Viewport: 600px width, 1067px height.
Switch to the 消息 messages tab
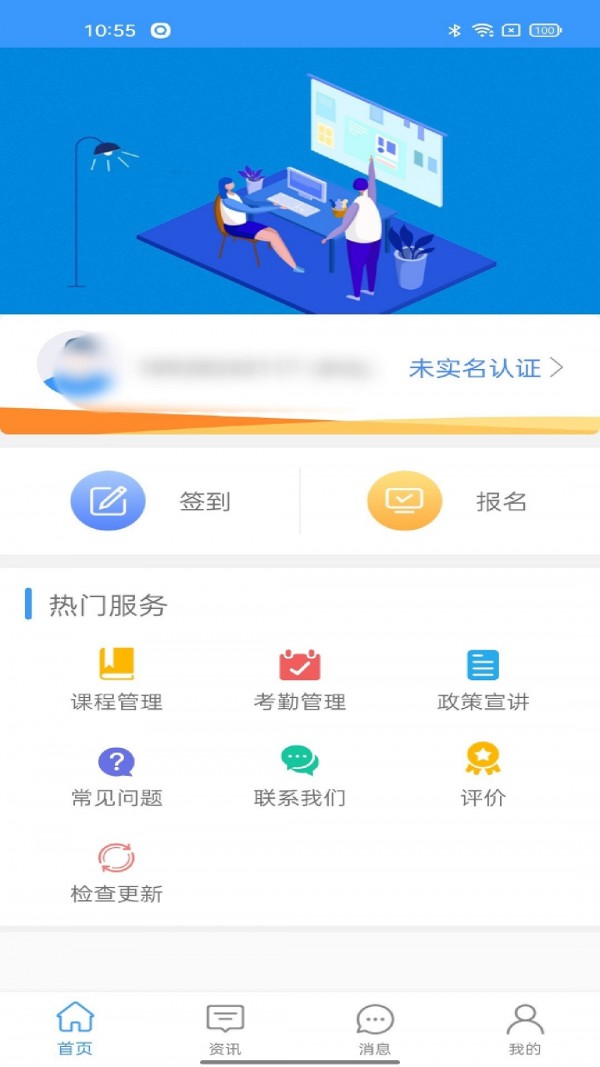375,1029
